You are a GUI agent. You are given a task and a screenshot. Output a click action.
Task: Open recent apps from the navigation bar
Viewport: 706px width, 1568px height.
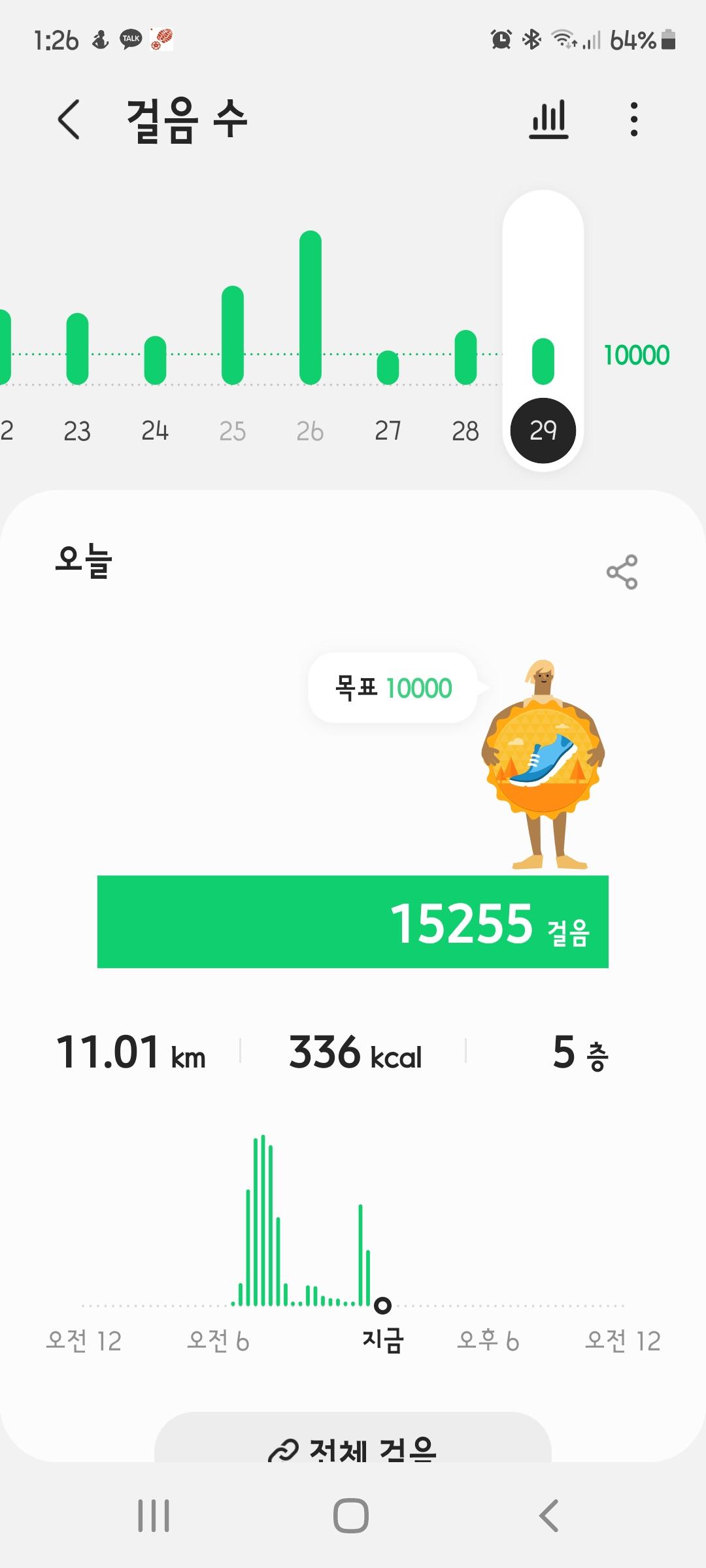coord(154,1516)
